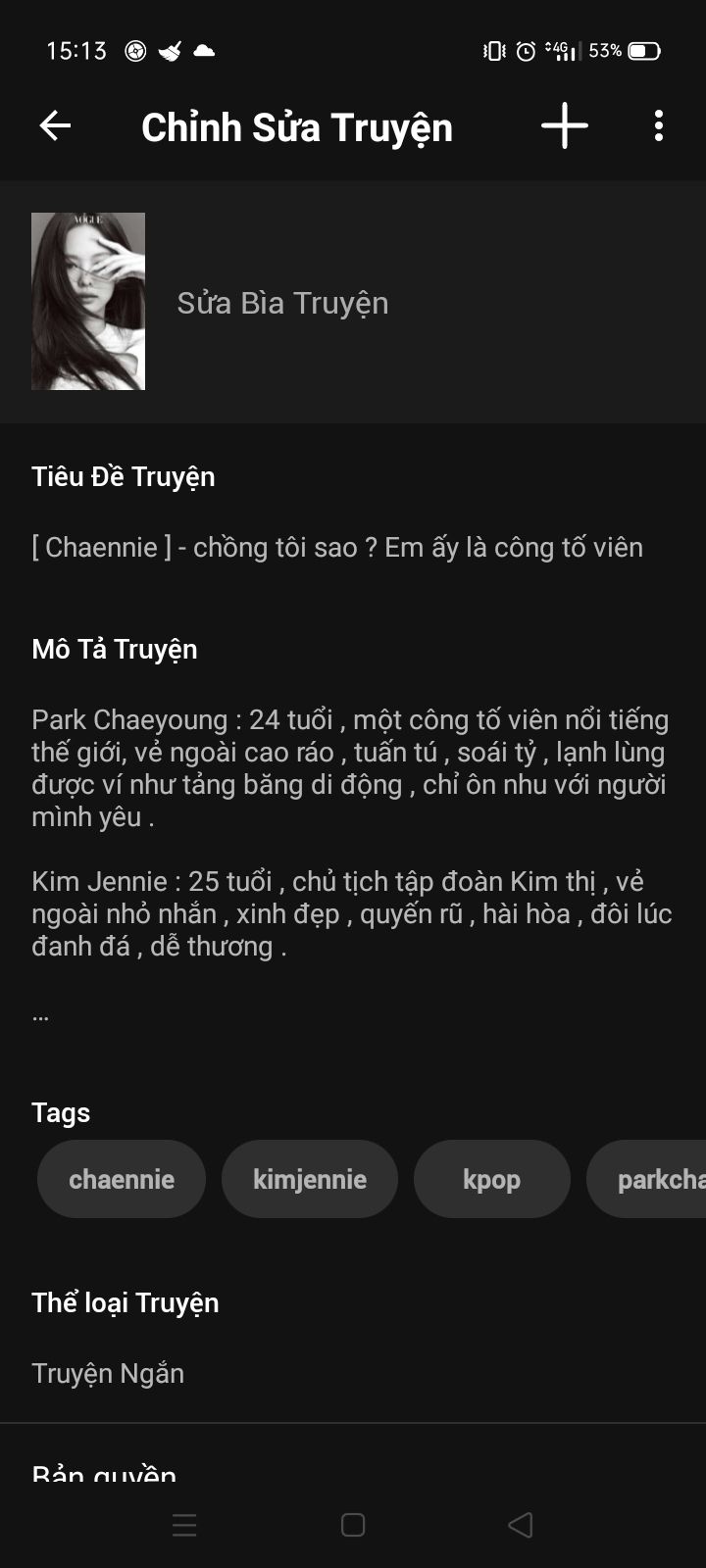Viewport: 706px width, 1568px height.
Task: Open the story cover thumbnail
Action: (88, 301)
